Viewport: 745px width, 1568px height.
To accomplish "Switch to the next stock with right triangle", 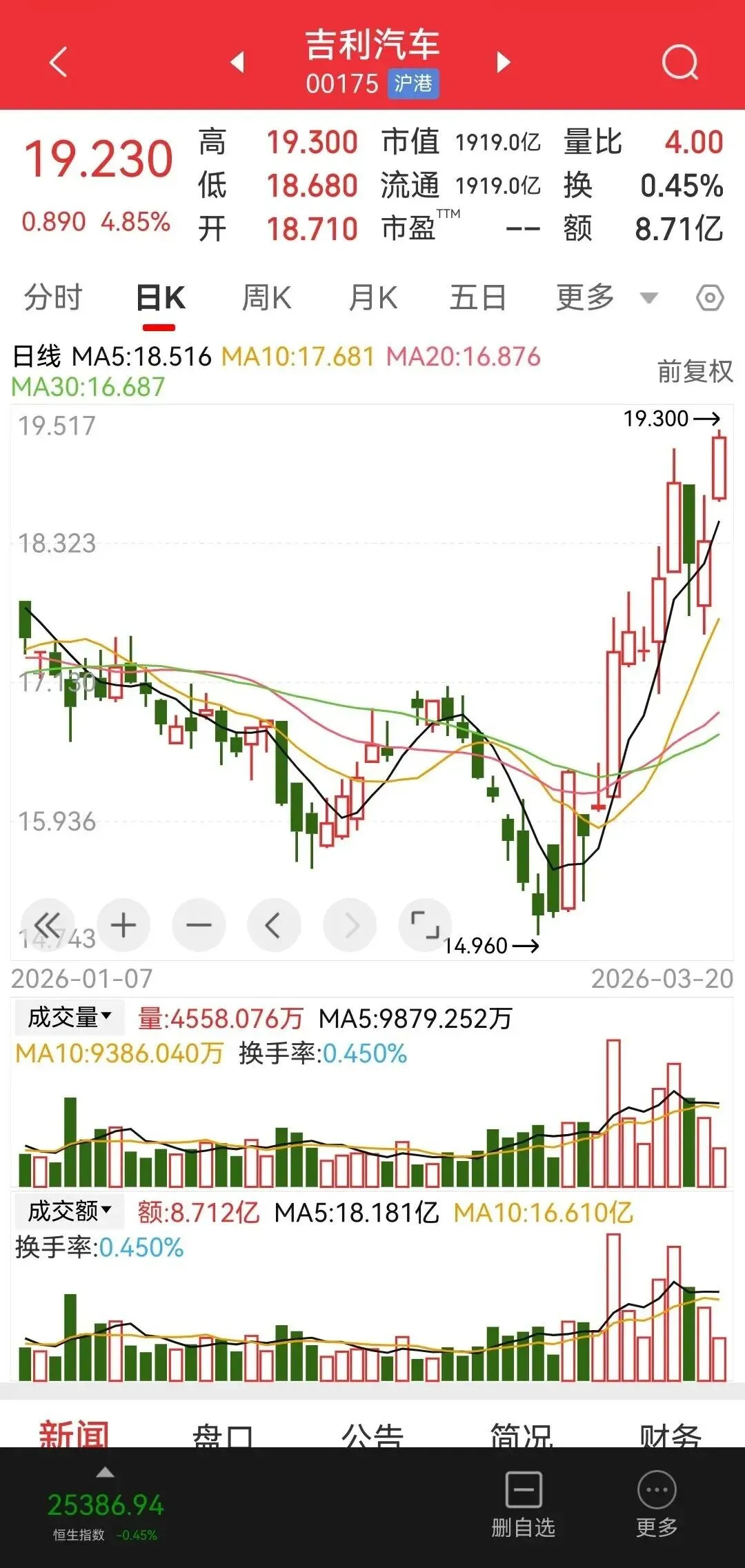I will tap(504, 62).
